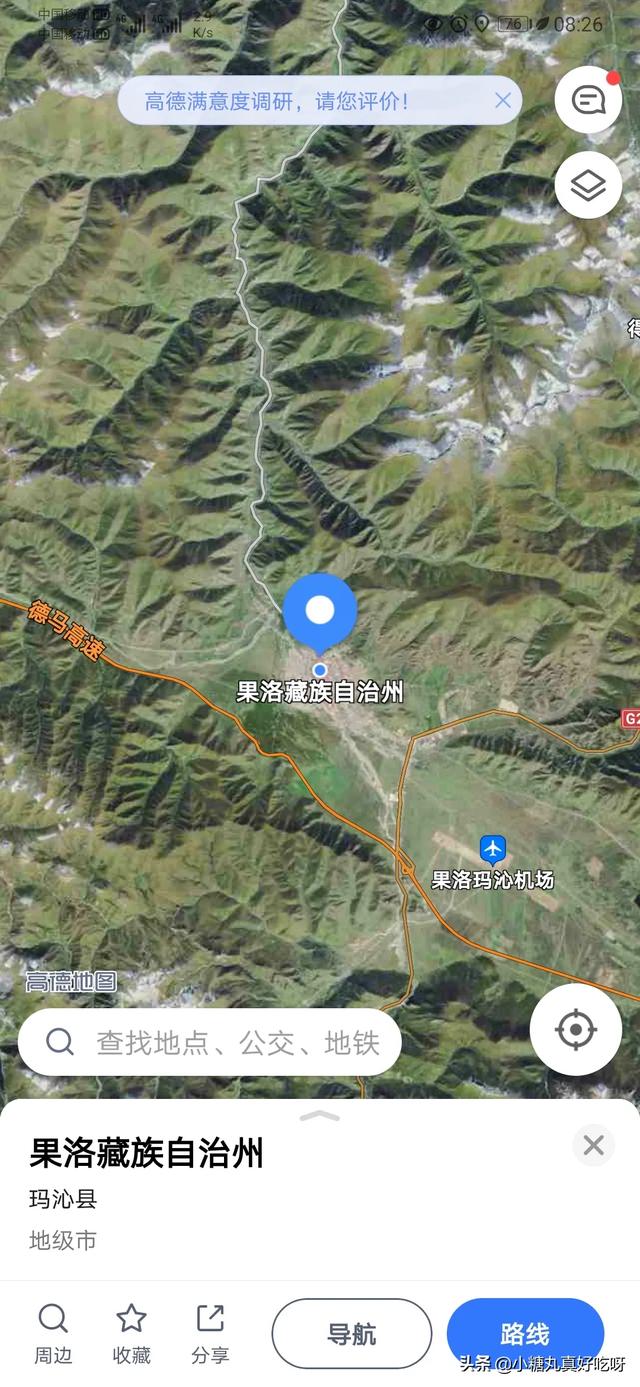The width and height of the screenshot is (640, 1387).
Task: Open the map layers selector
Action: [x=588, y=185]
